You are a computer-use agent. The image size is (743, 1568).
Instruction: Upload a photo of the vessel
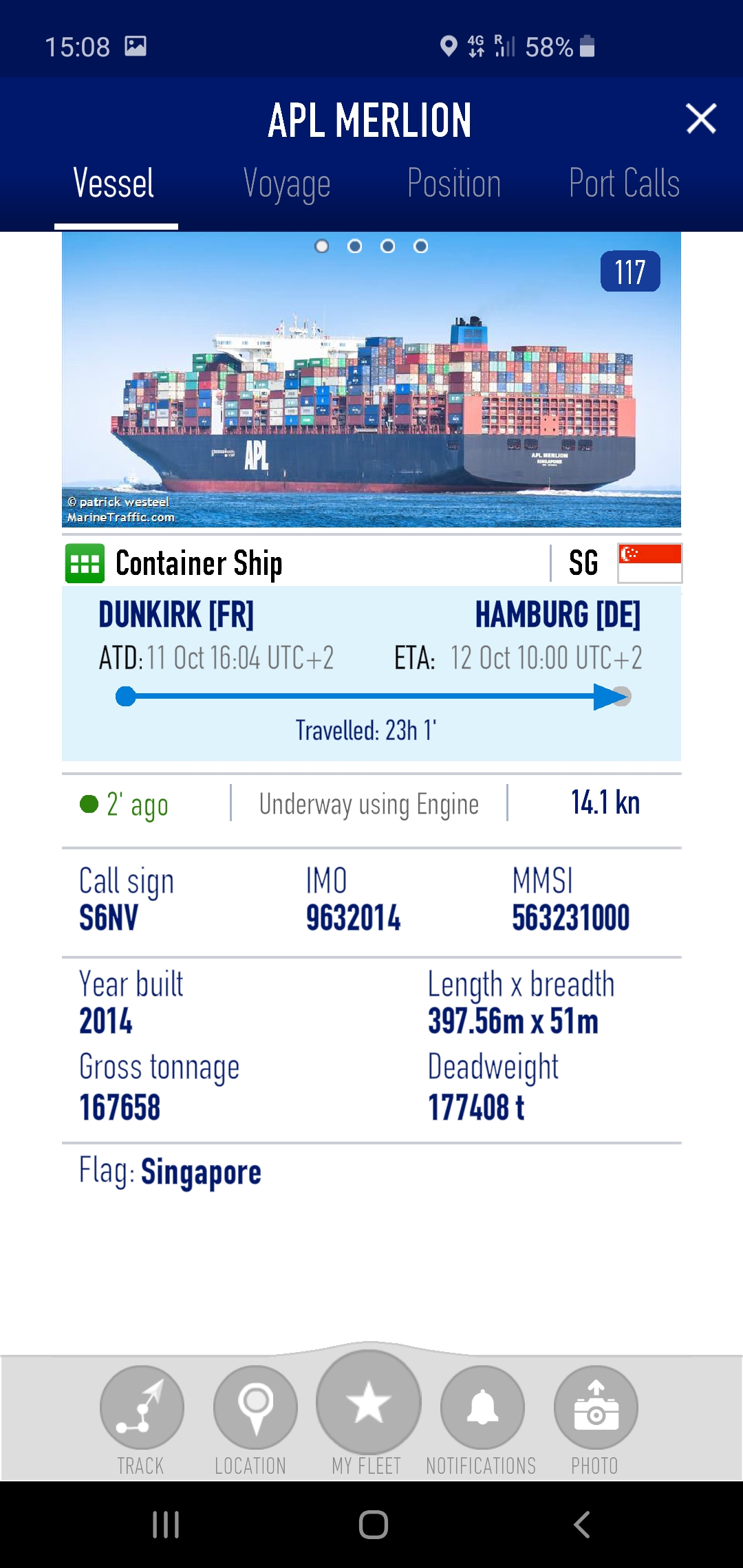click(x=596, y=1407)
